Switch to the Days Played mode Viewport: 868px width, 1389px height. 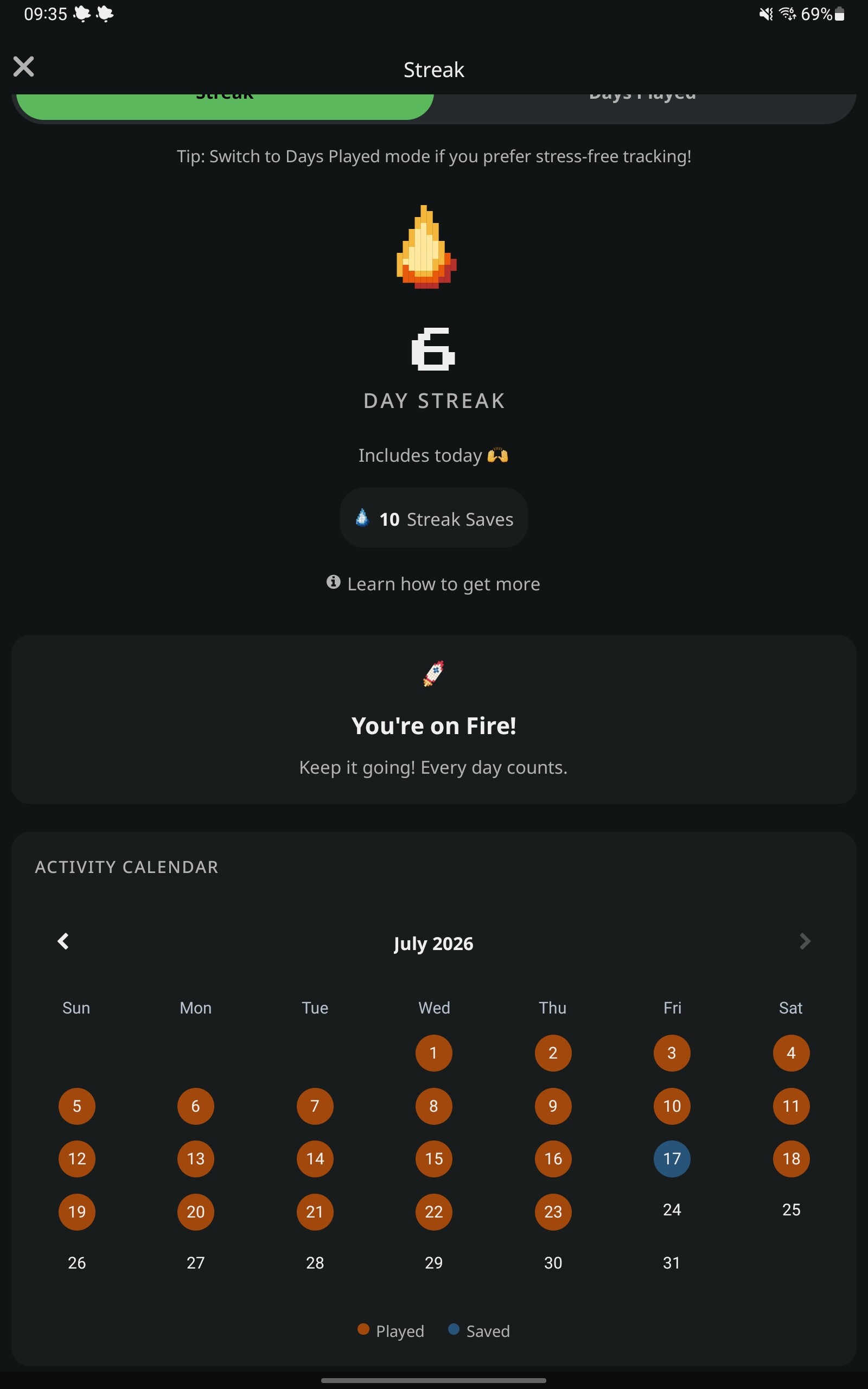(642, 107)
